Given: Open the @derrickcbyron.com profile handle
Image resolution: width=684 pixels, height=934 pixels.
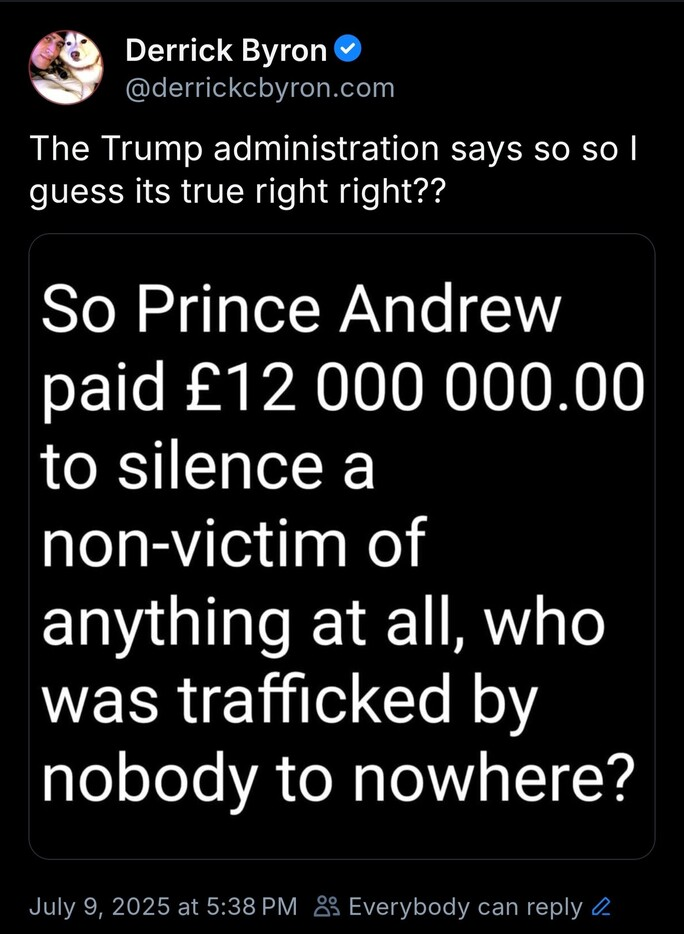Looking at the screenshot, I should pyautogui.click(x=260, y=89).
